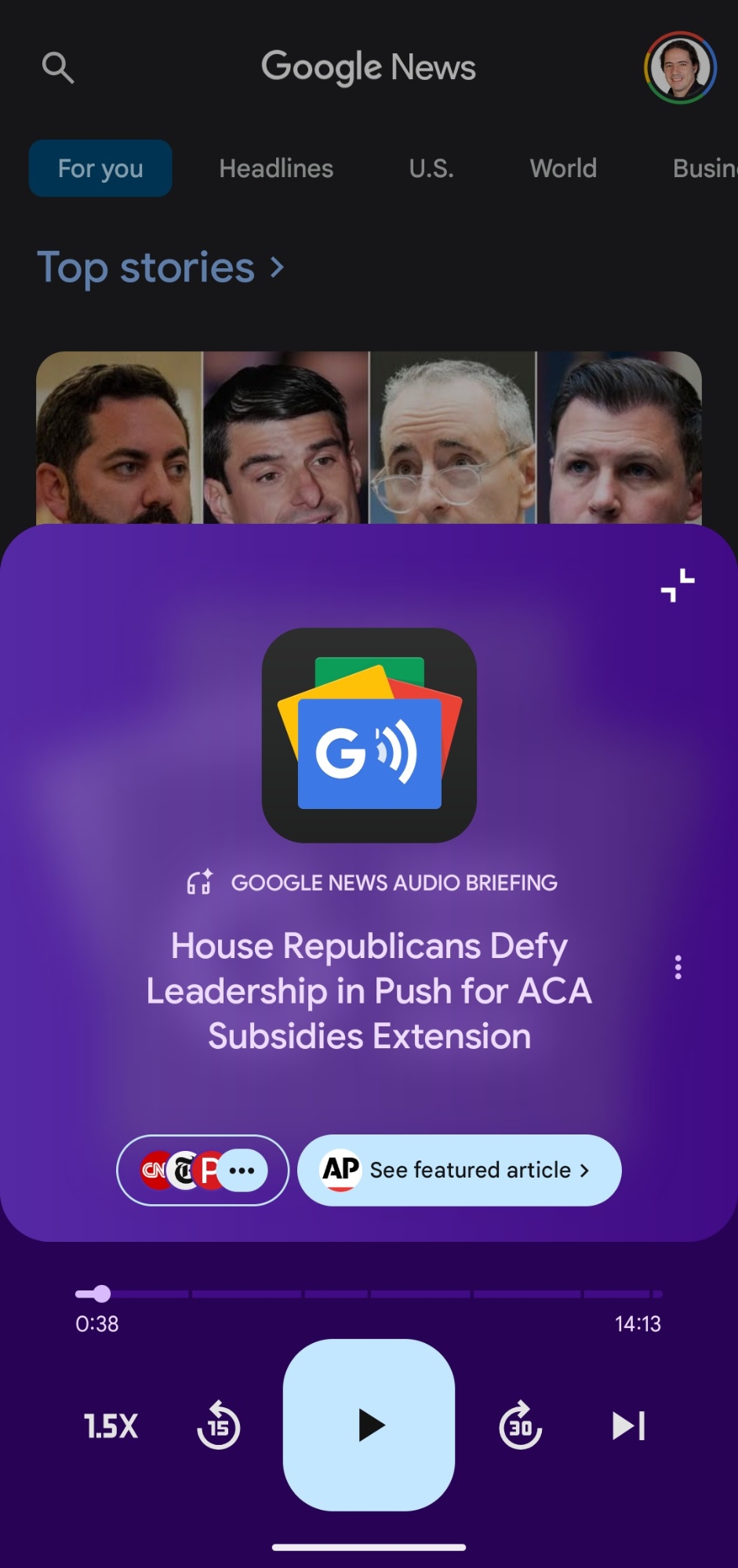Viewport: 738px width, 1568px height.
Task: View the briefing's news sources chip
Action: pyautogui.click(x=202, y=1171)
